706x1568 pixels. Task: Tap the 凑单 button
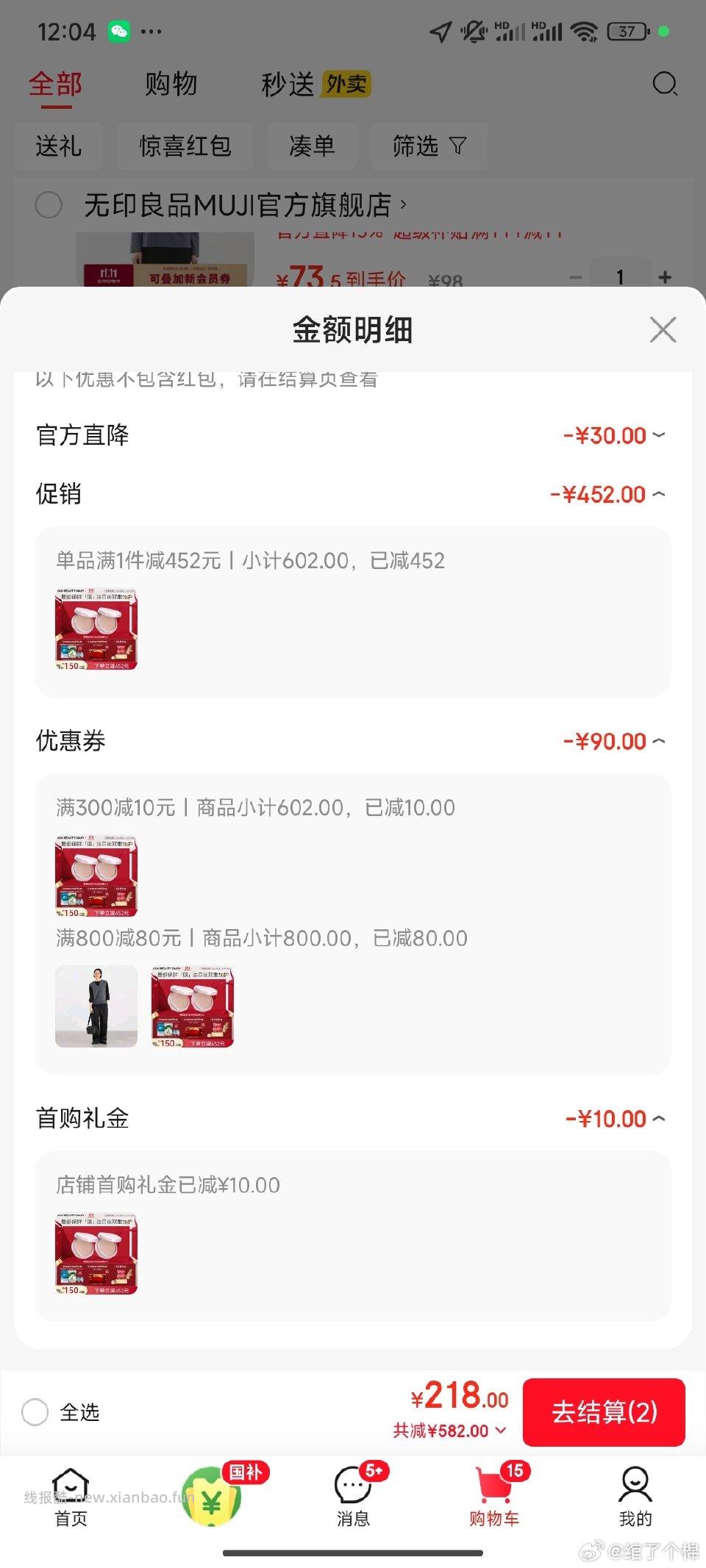click(x=312, y=146)
